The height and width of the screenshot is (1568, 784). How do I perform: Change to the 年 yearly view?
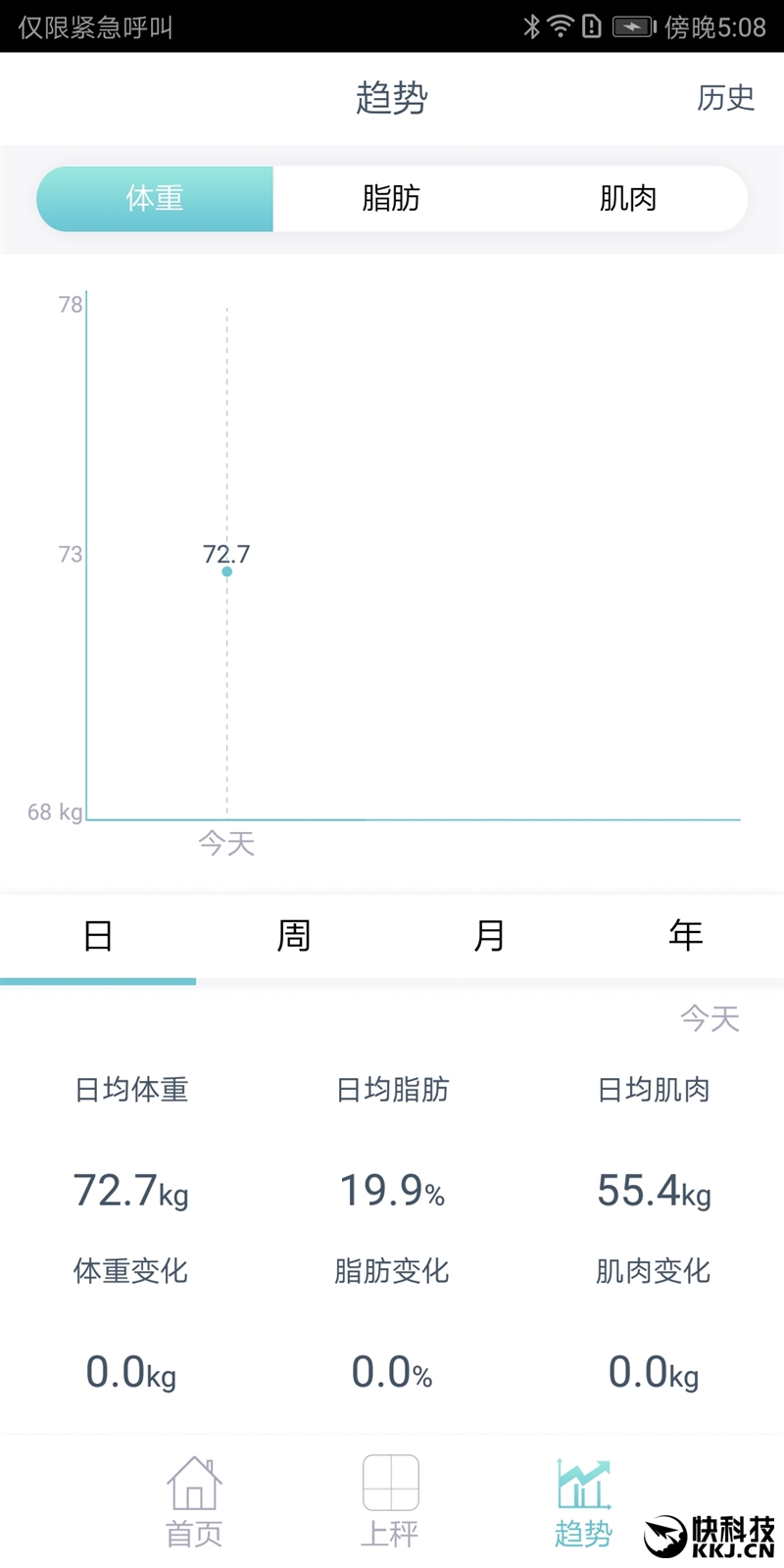click(685, 936)
